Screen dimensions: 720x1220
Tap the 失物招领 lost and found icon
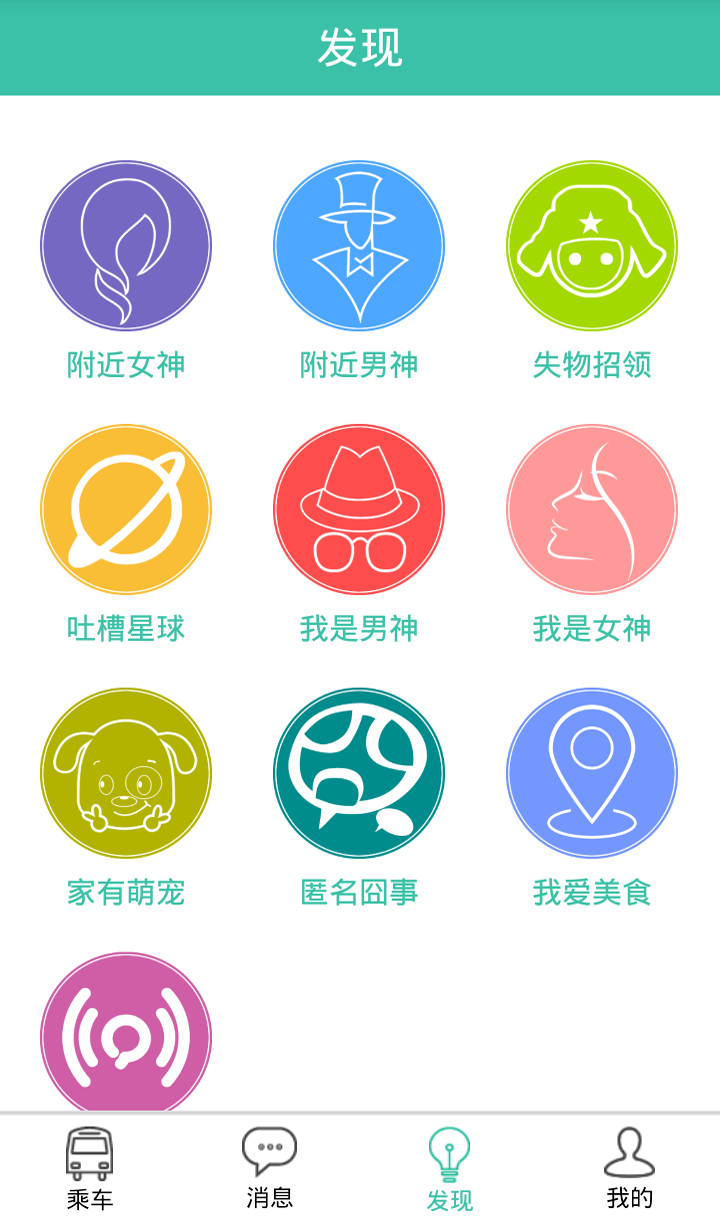pyautogui.click(x=592, y=246)
